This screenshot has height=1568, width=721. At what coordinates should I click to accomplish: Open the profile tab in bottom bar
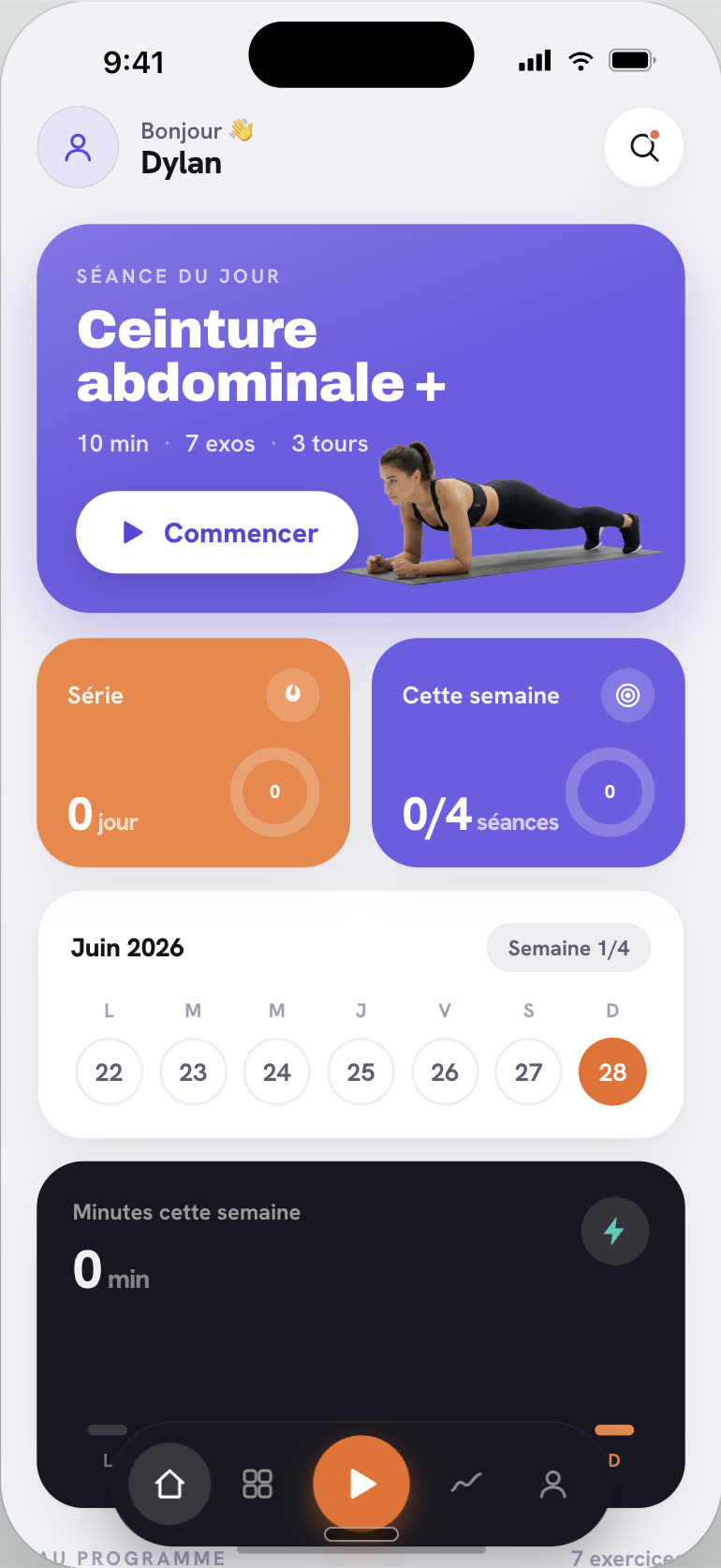pos(553,1484)
